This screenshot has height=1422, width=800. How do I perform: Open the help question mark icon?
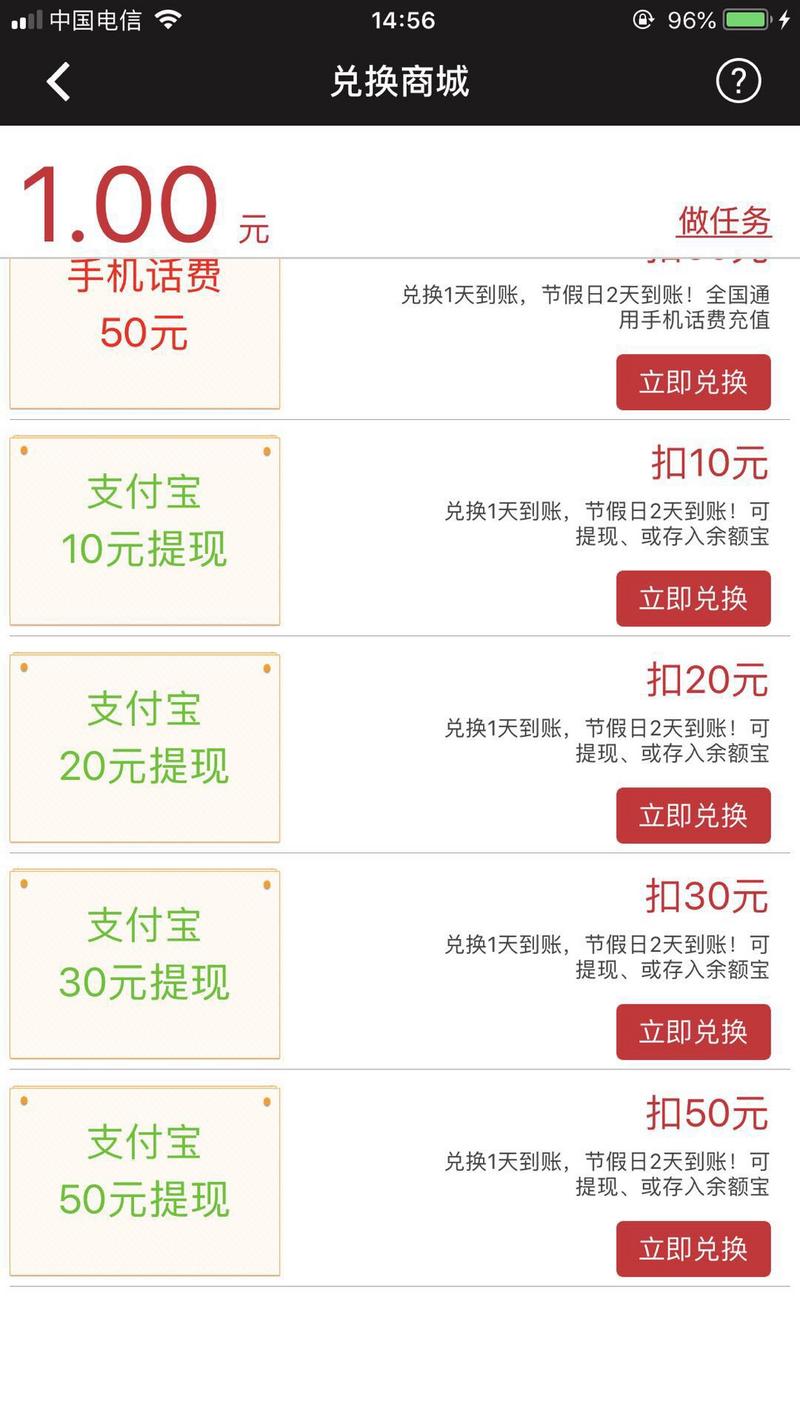click(x=738, y=80)
